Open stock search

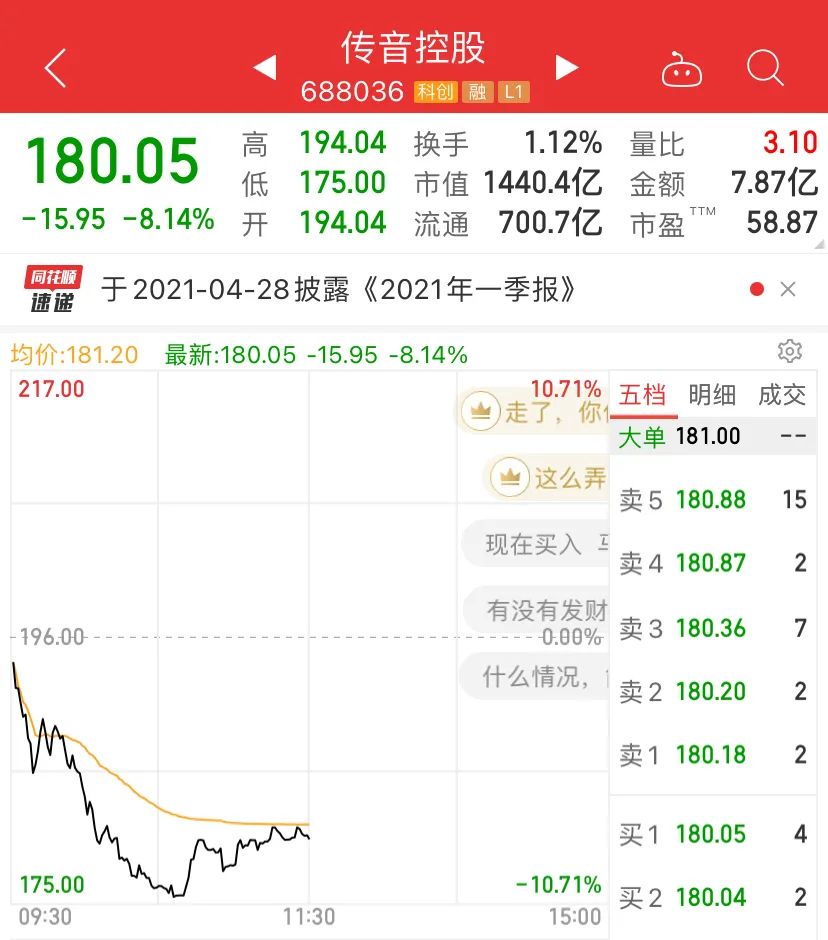pyautogui.click(x=765, y=68)
